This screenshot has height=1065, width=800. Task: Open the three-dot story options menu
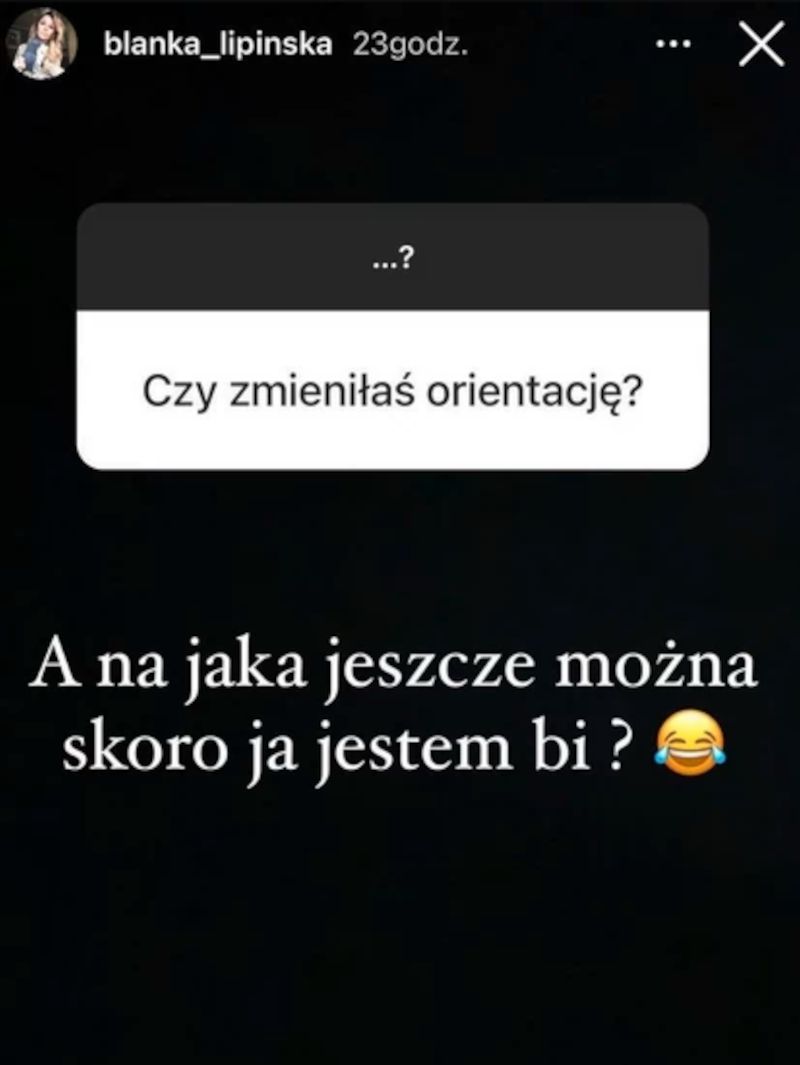pos(671,46)
